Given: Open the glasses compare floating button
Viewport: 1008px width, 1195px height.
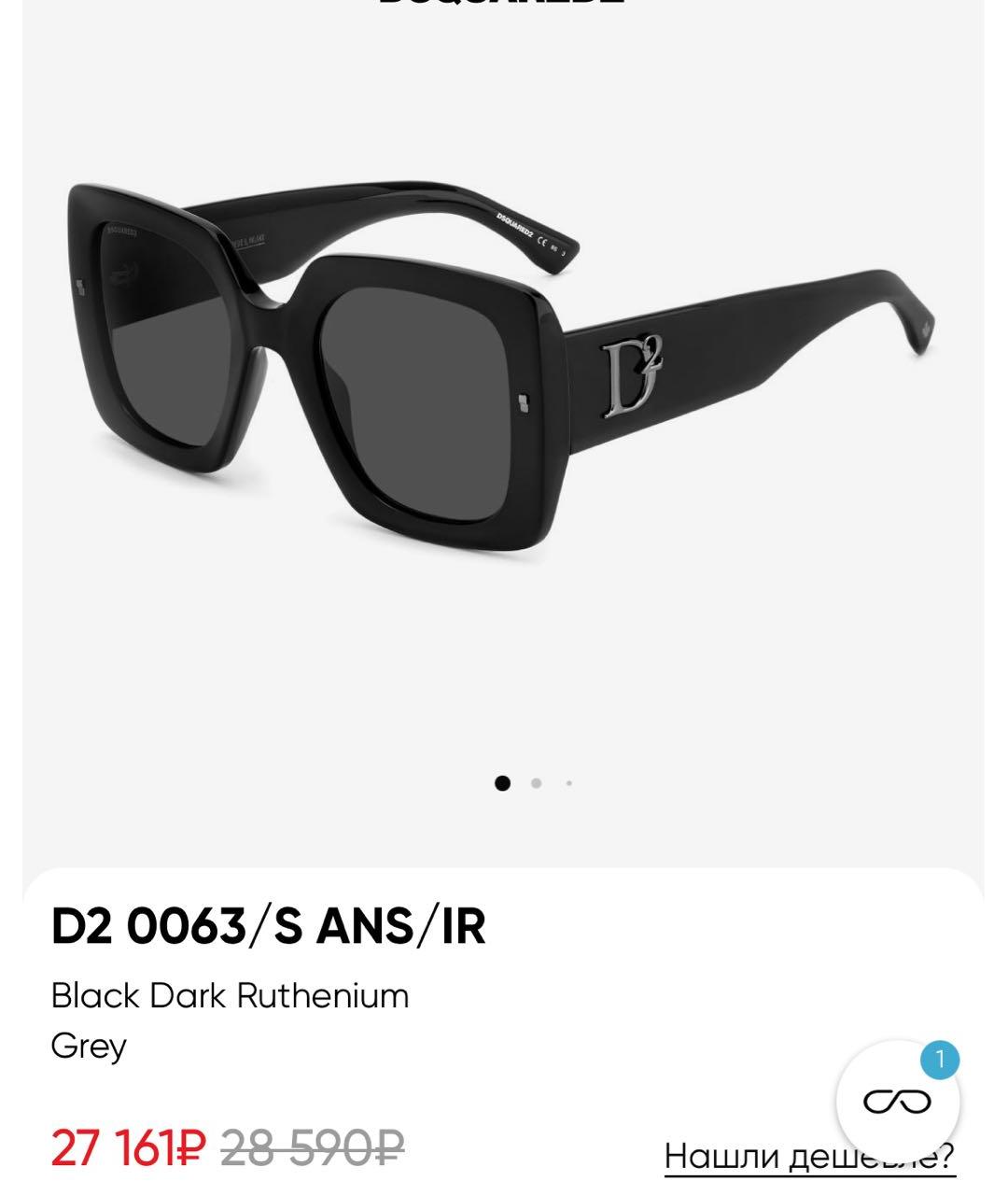Looking at the screenshot, I should pyautogui.click(x=897, y=1102).
